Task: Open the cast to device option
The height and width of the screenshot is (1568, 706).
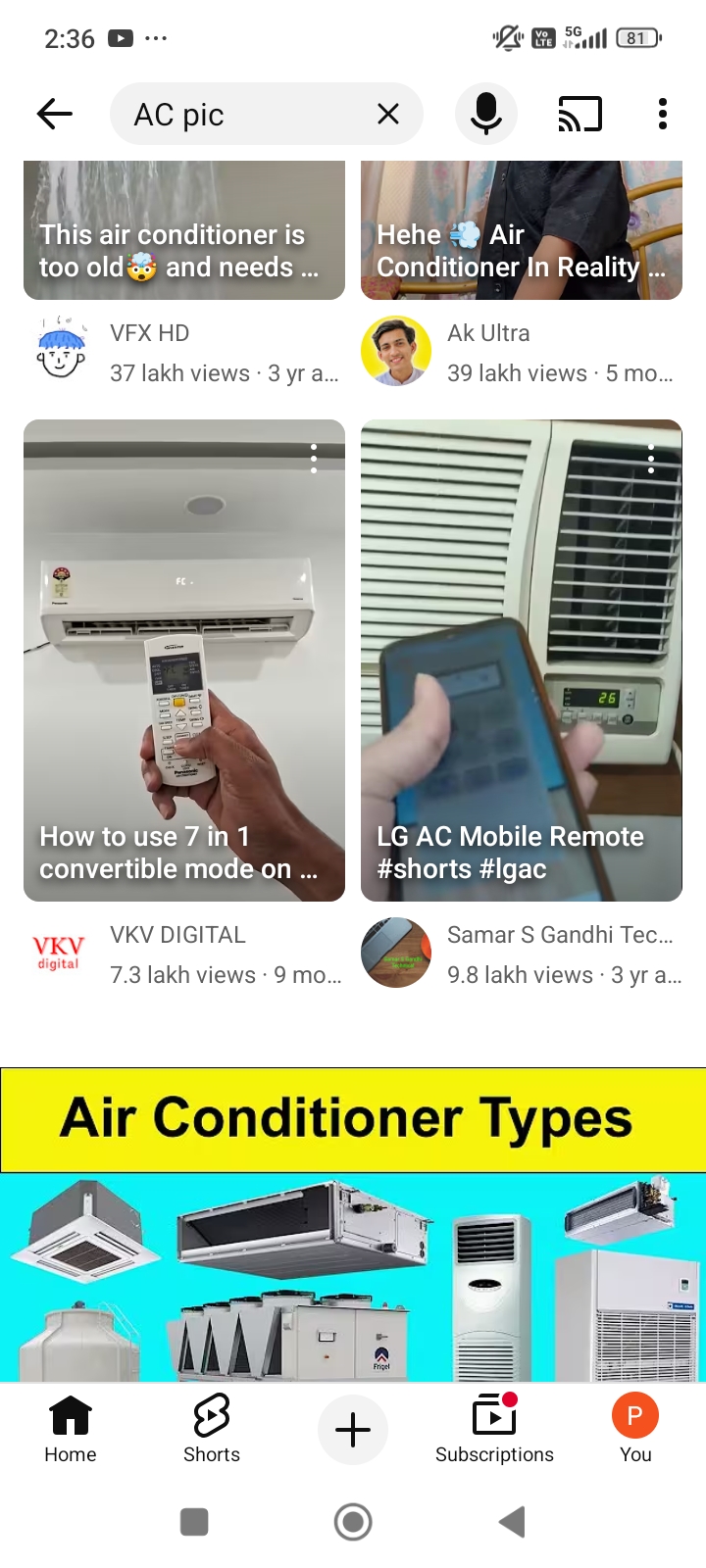Action: 580,115
